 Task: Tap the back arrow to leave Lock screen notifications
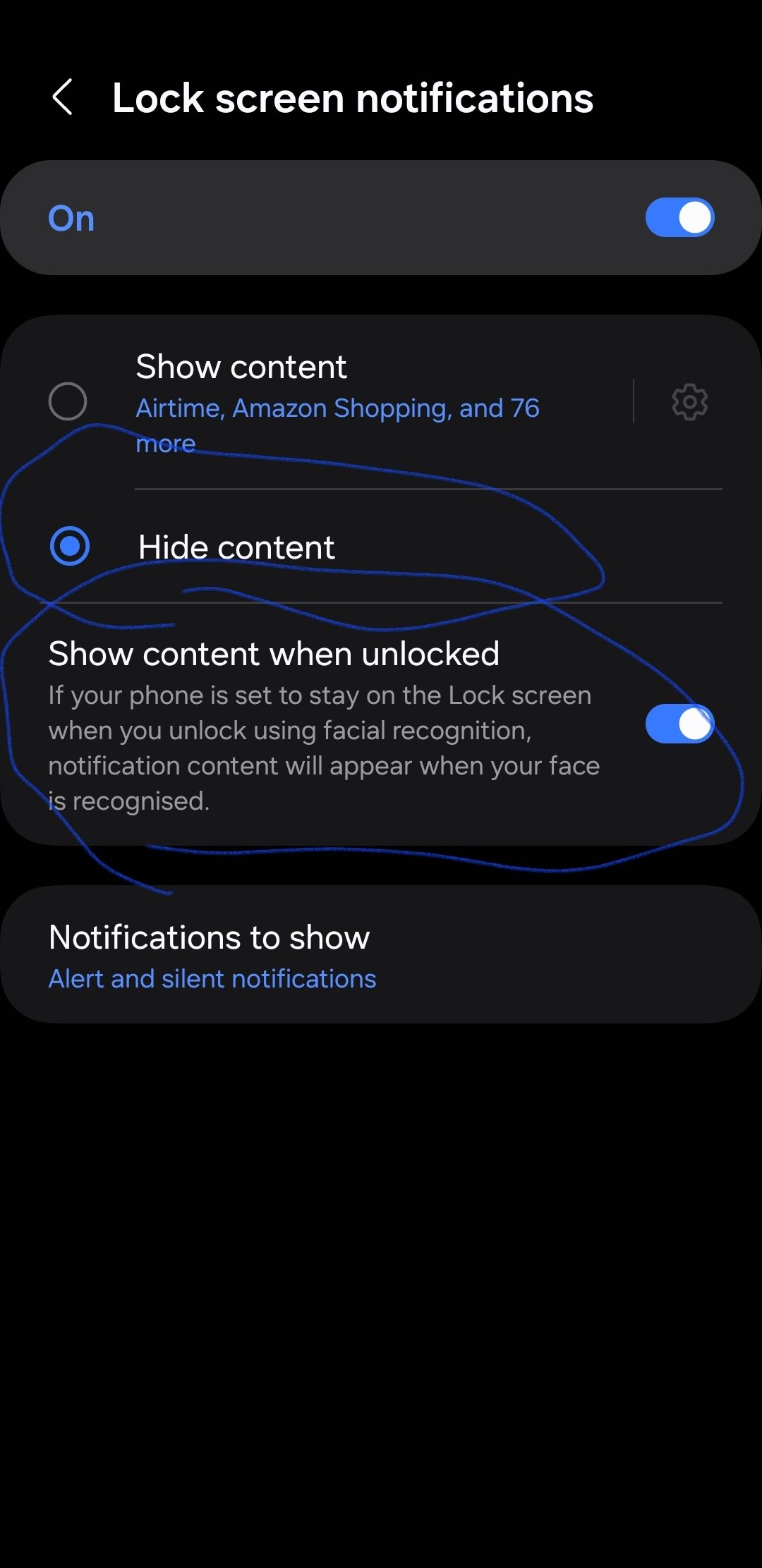coord(64,98)
